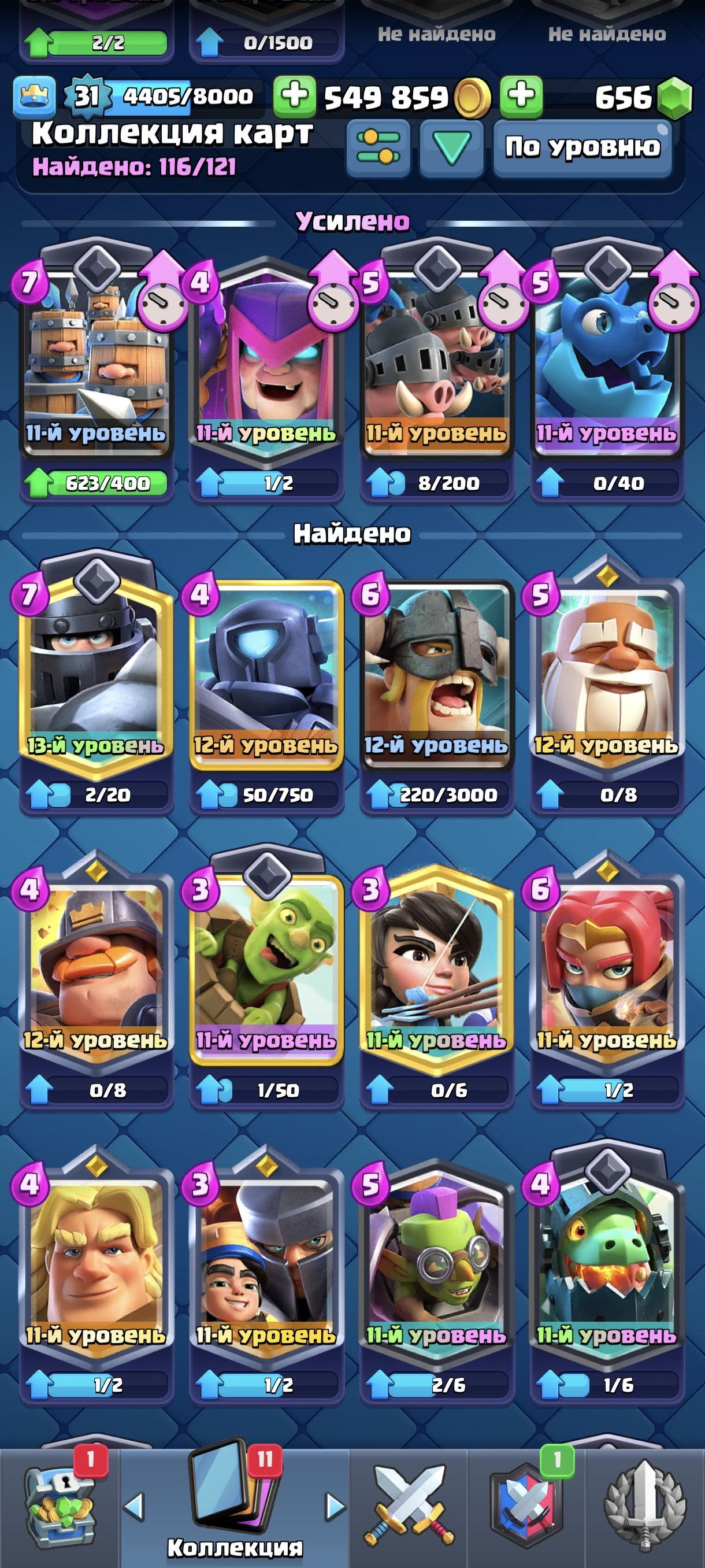Viewport: 705px width, 1568px height.
Task: Tap the plus button to add gold
Action: click(294, 96)
